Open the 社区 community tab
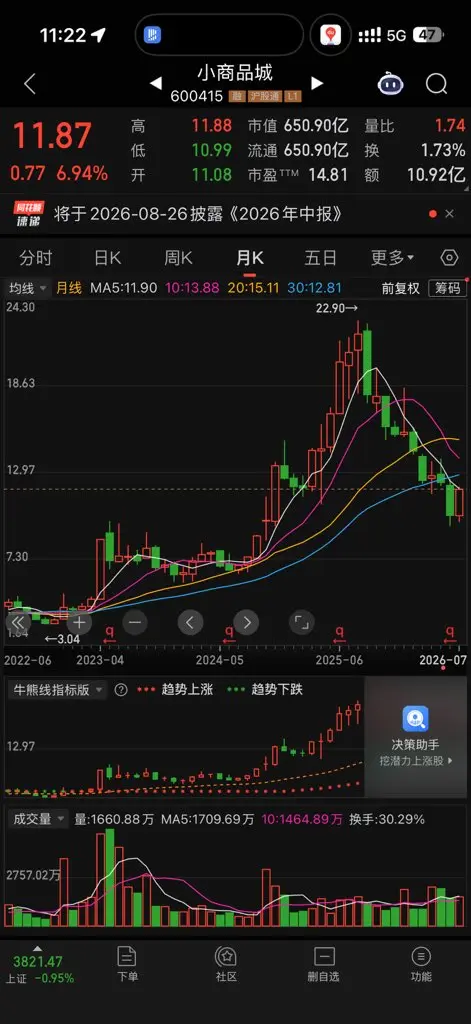 pyautogui.click(x=226, y=965)
